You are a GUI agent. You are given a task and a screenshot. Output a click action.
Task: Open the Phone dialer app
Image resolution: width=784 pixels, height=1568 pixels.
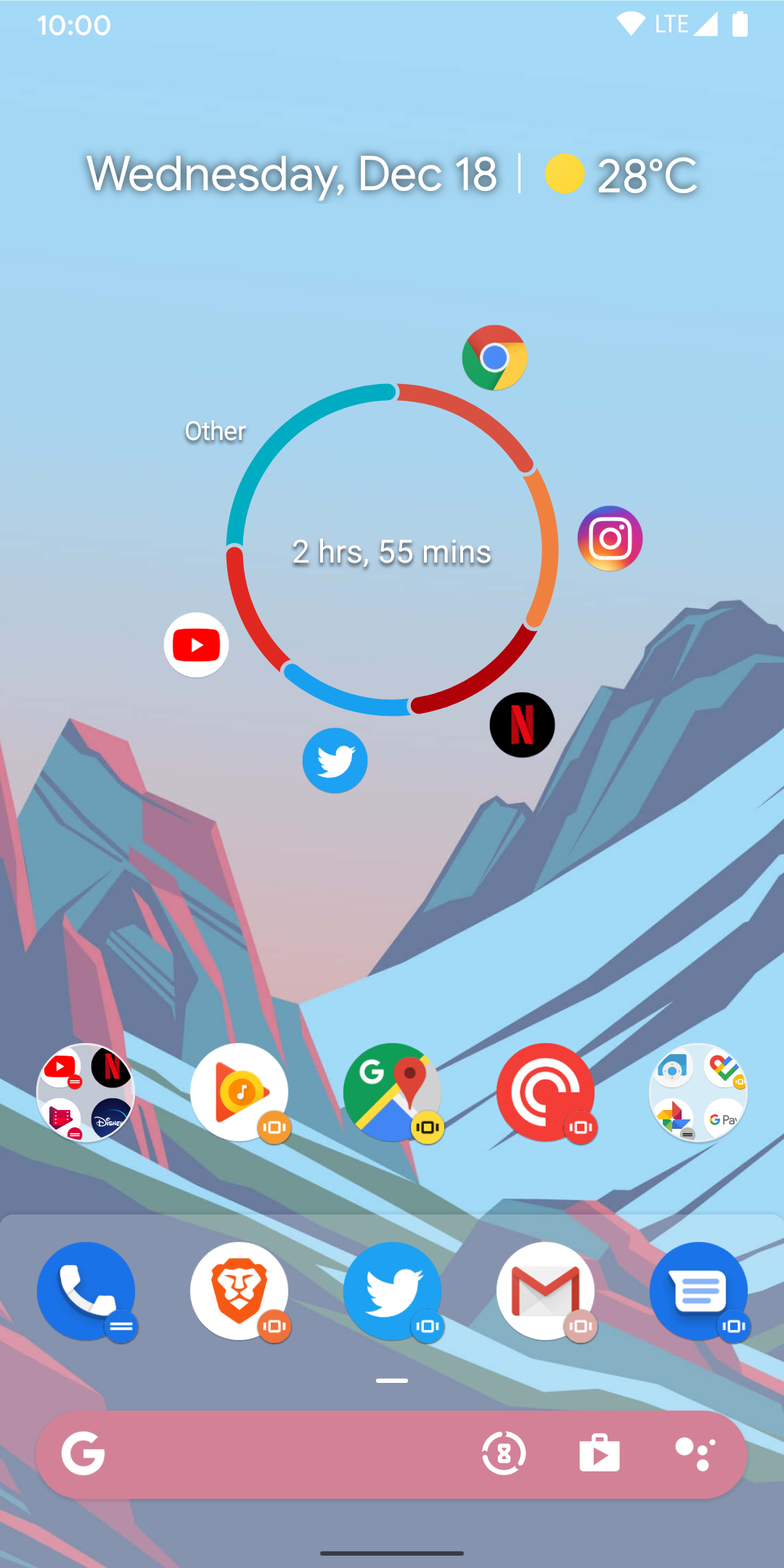pos(86,1291)
